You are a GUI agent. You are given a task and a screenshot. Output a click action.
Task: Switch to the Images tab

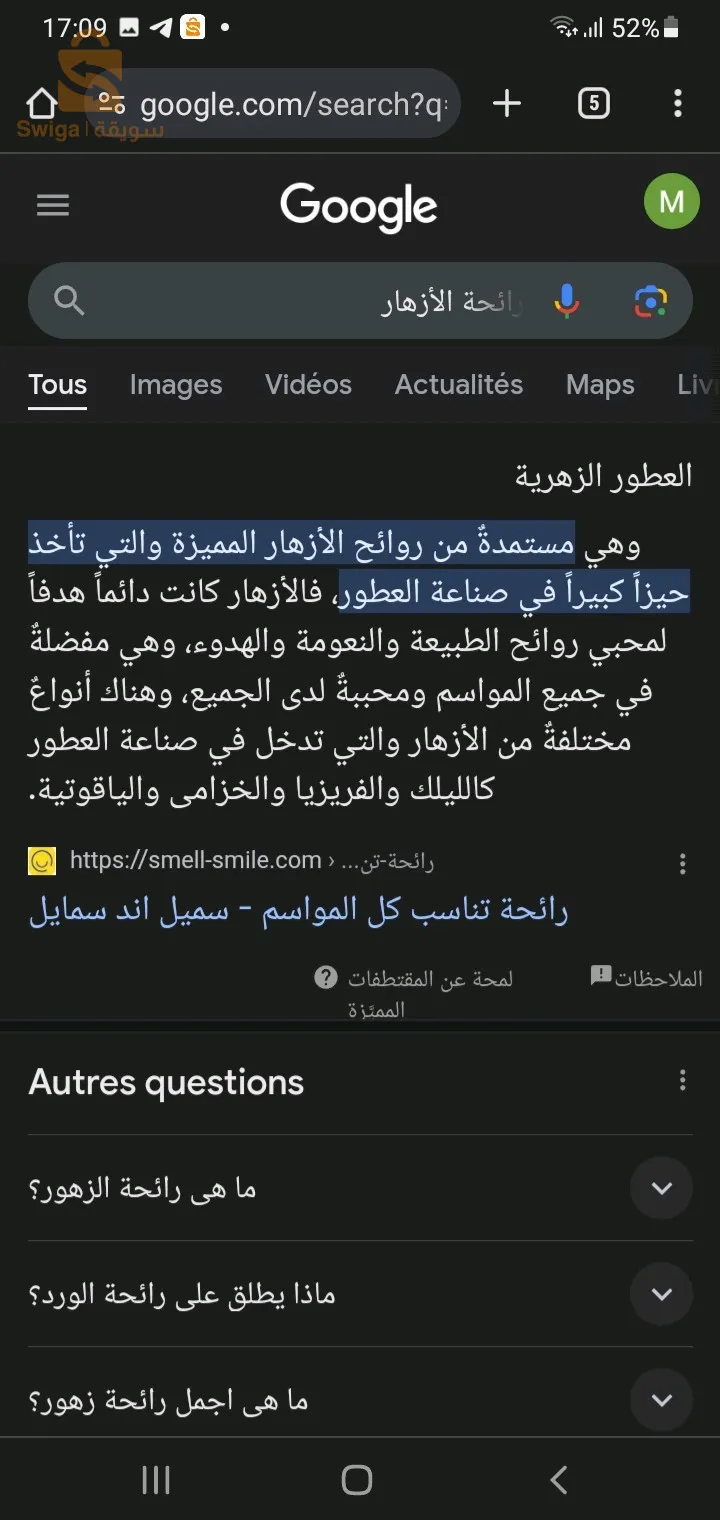[176, 385]
